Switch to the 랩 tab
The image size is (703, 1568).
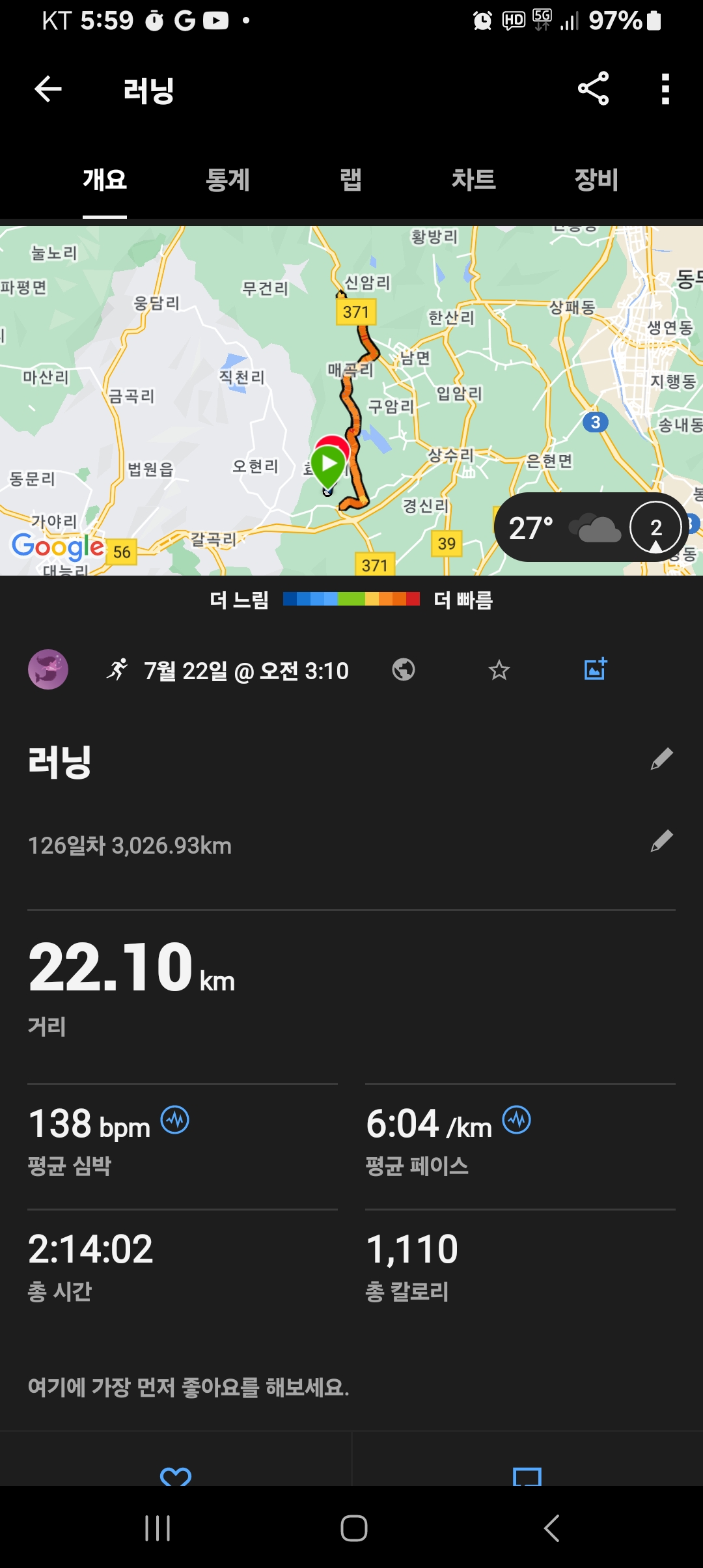(351, 180)
